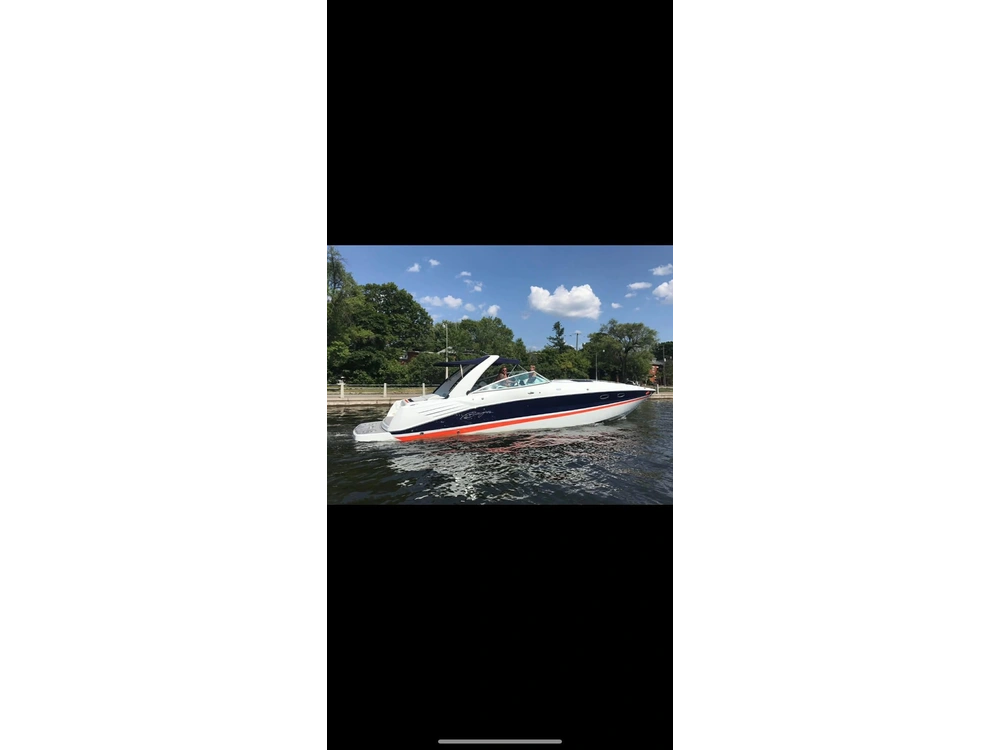1000x750 pixels.
Task: Tap the boat photo to show viewer controls
Action: pos(499,373)
